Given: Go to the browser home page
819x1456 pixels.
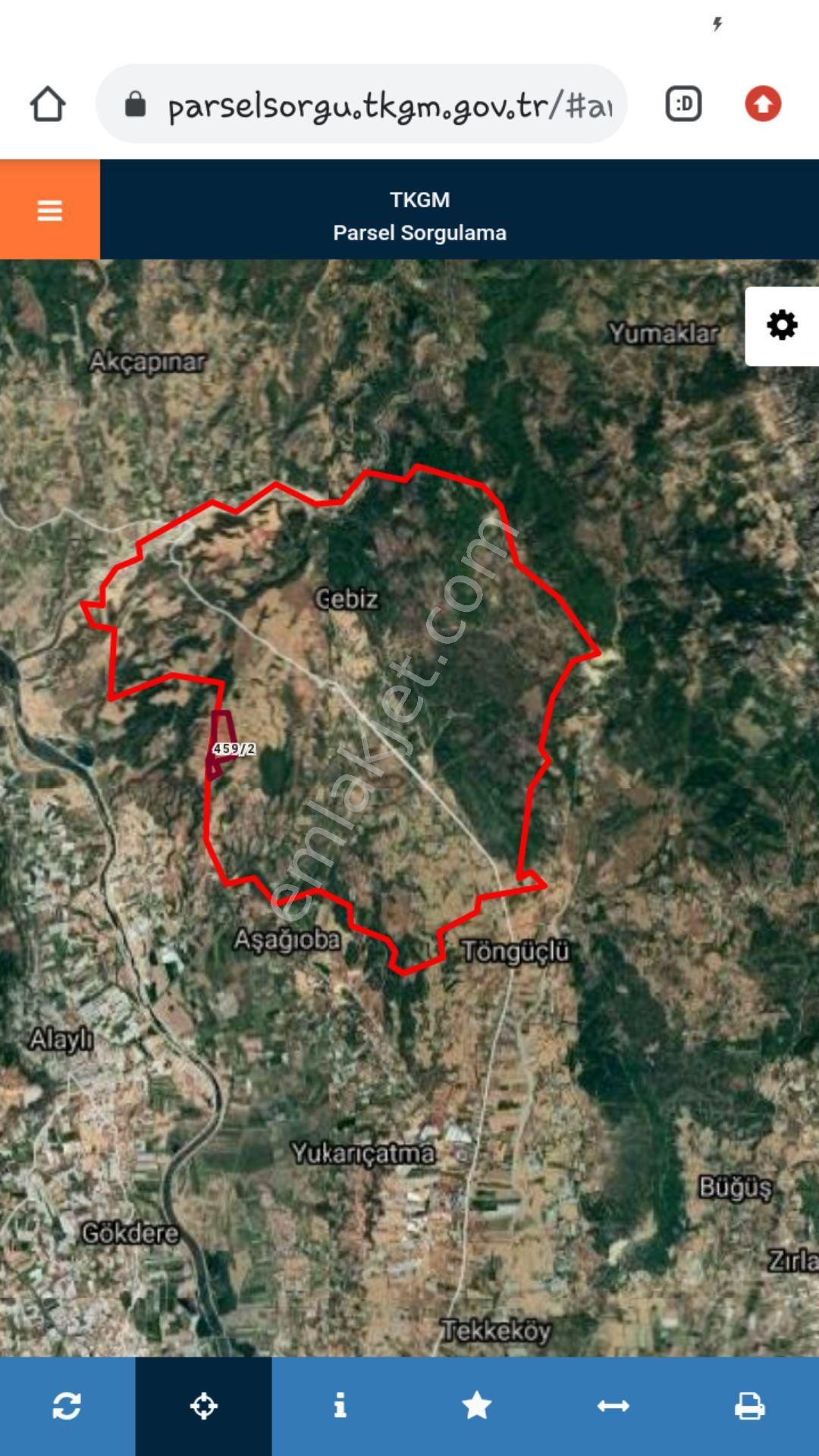Looking at the screenshot, I should [x=48, y=104].
